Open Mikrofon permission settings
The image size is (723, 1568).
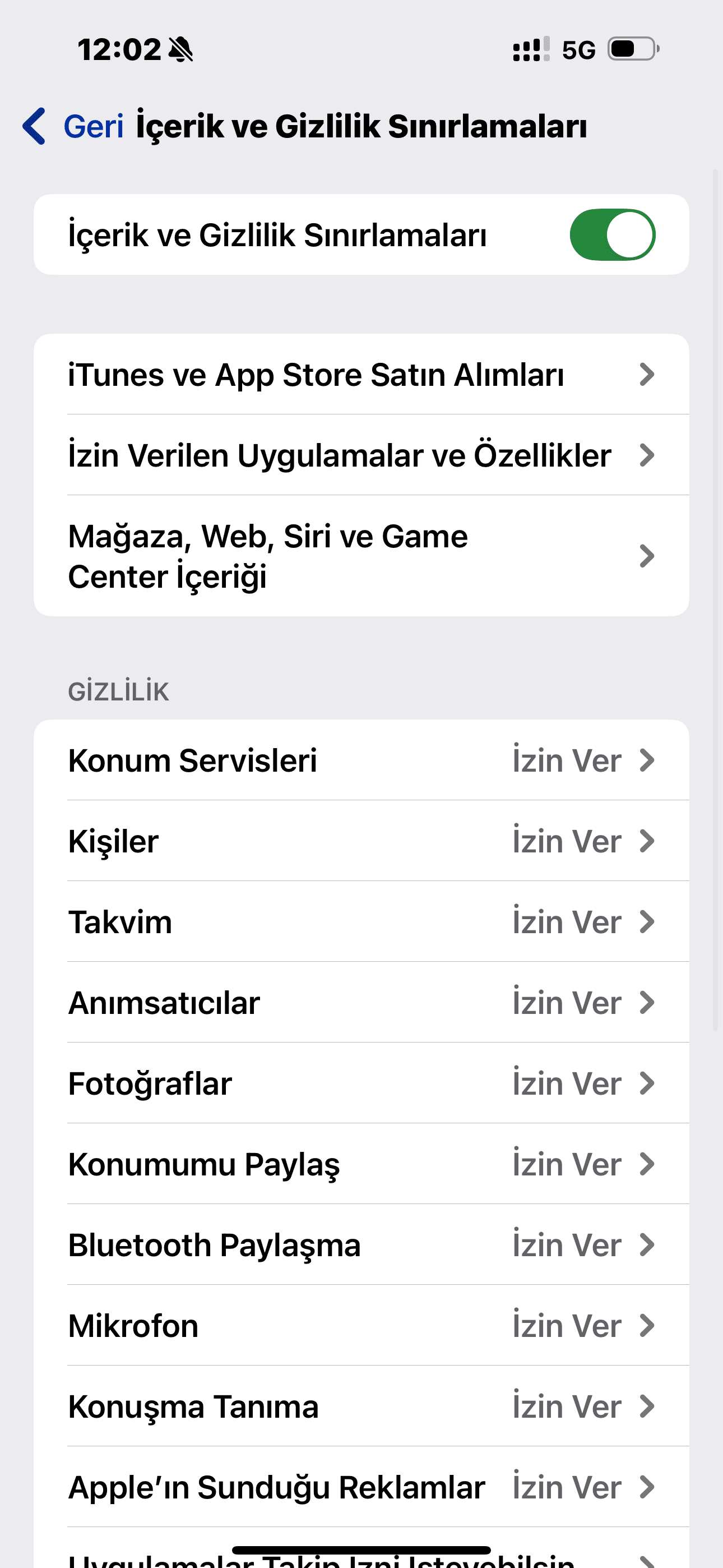pyautogui.click(x=361, y=1325)
